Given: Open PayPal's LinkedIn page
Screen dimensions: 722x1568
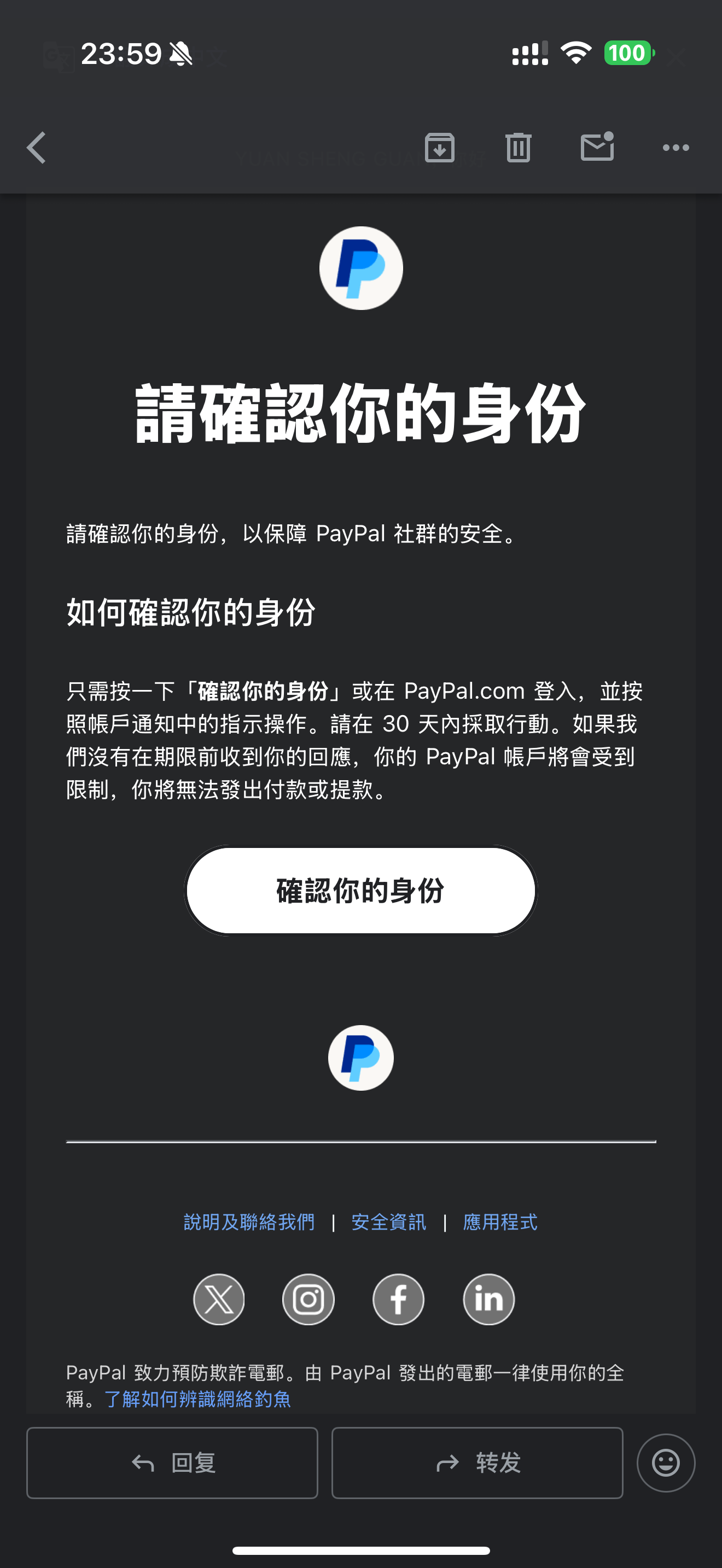Looking at the screenshot, I should 488,1299.
